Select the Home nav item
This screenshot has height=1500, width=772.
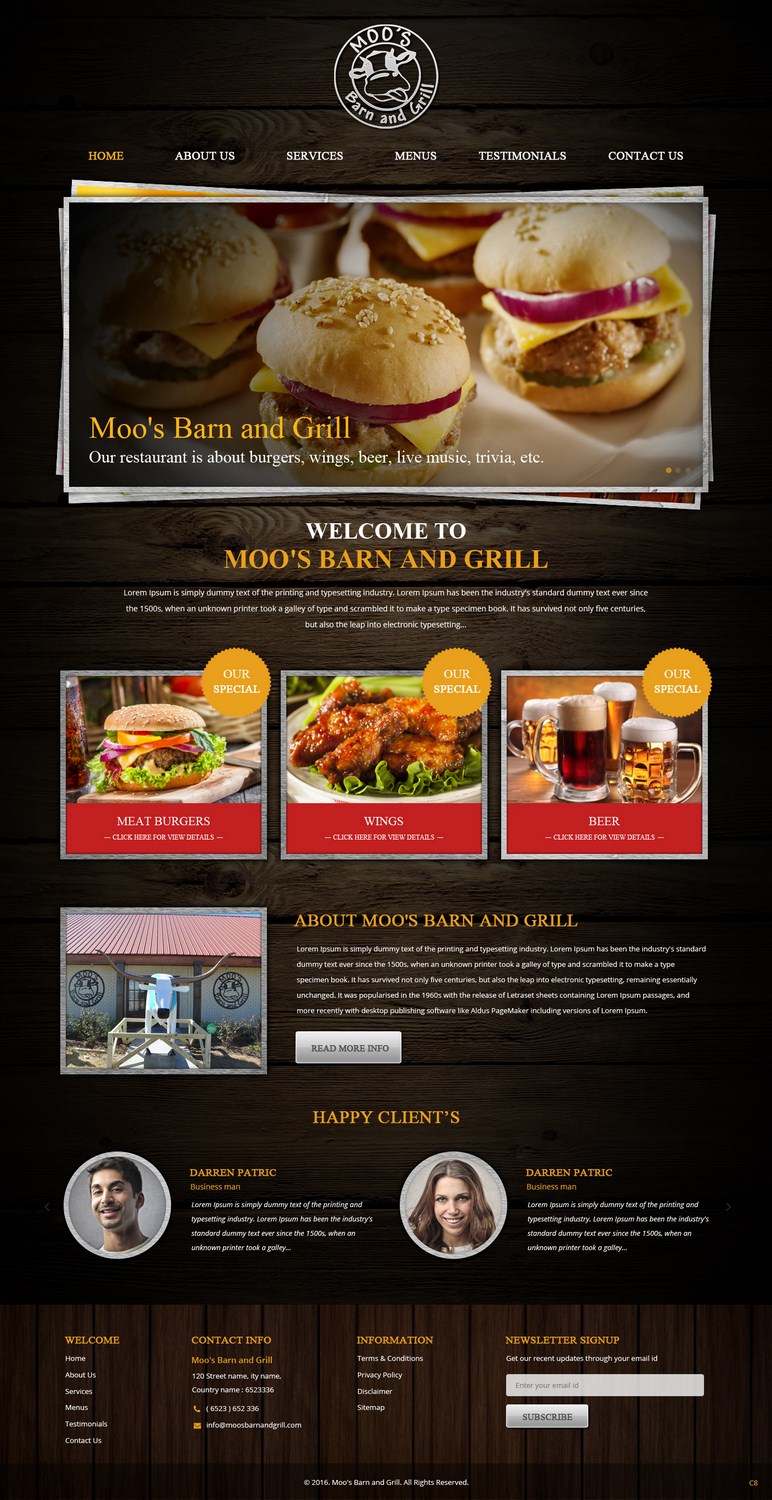click(x=106, y=156)
